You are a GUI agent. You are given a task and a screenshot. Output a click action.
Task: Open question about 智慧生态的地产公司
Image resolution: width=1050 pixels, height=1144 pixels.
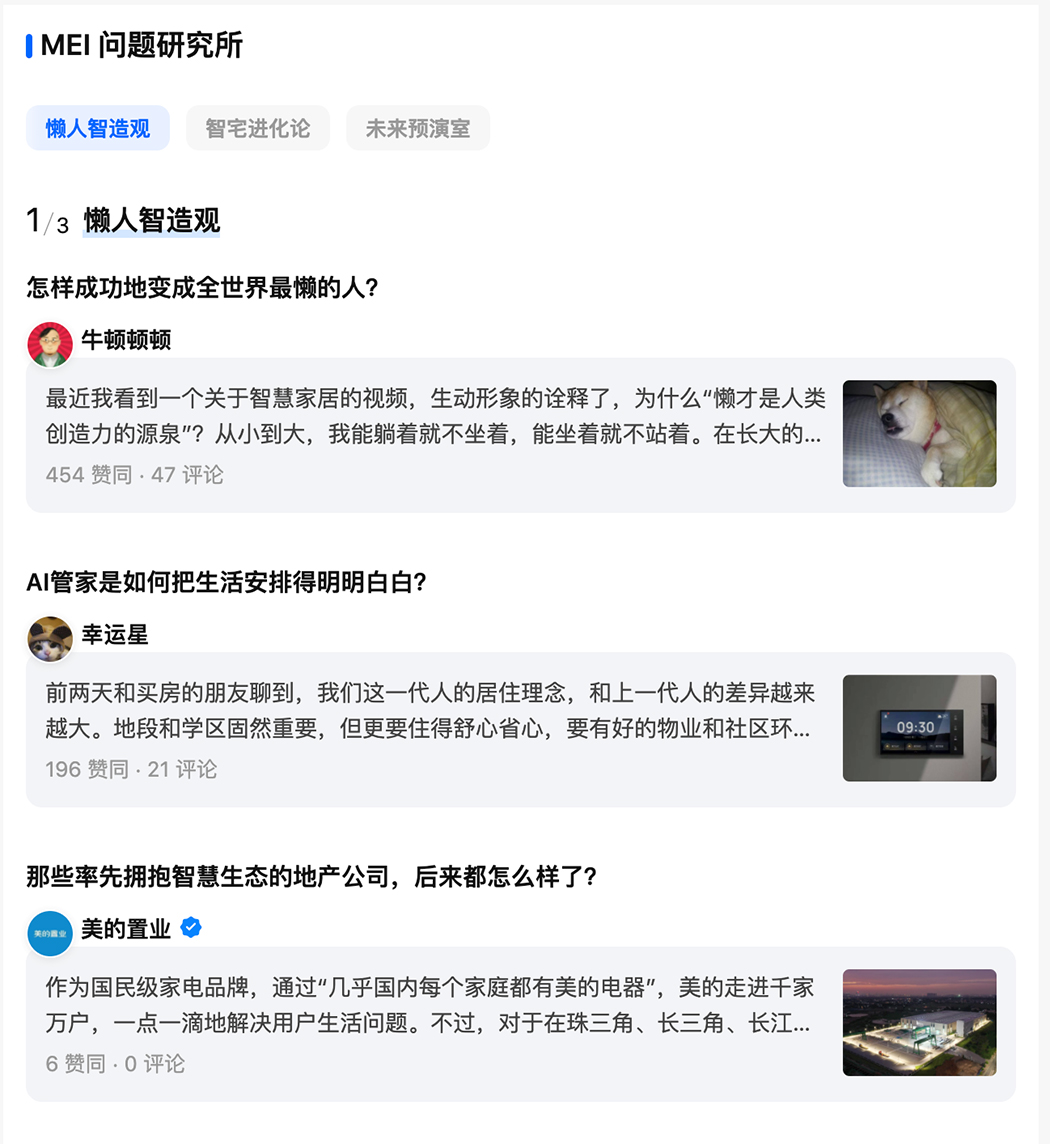[312, 877]
